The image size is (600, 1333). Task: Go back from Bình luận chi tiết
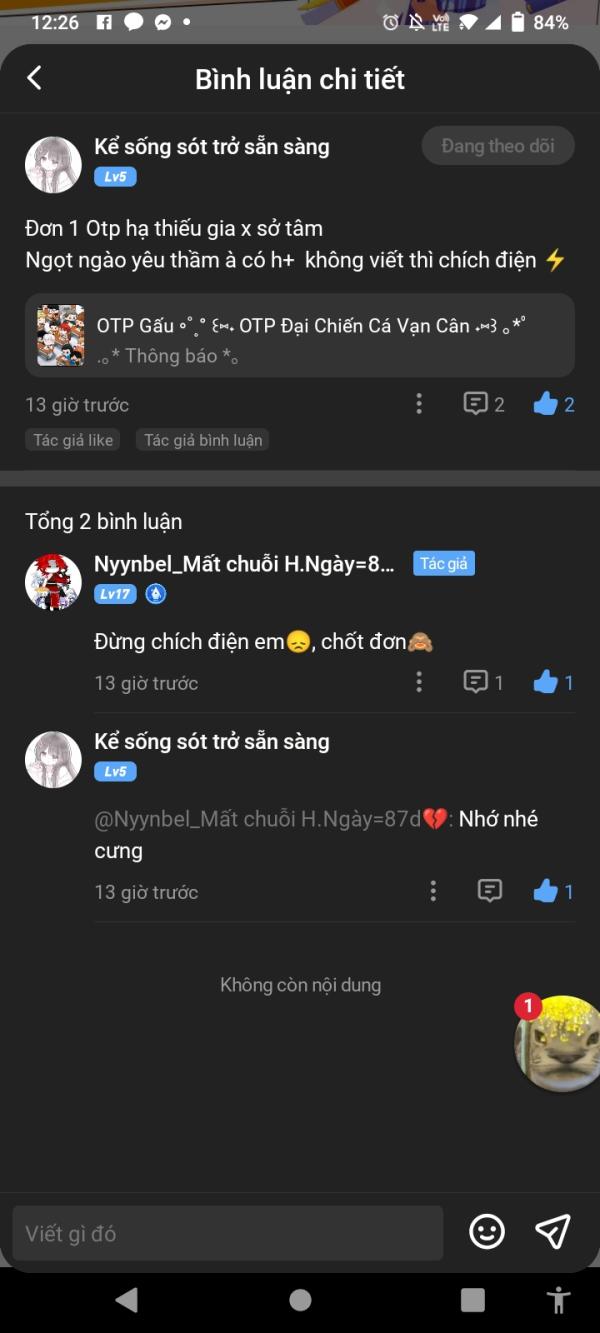34,78
